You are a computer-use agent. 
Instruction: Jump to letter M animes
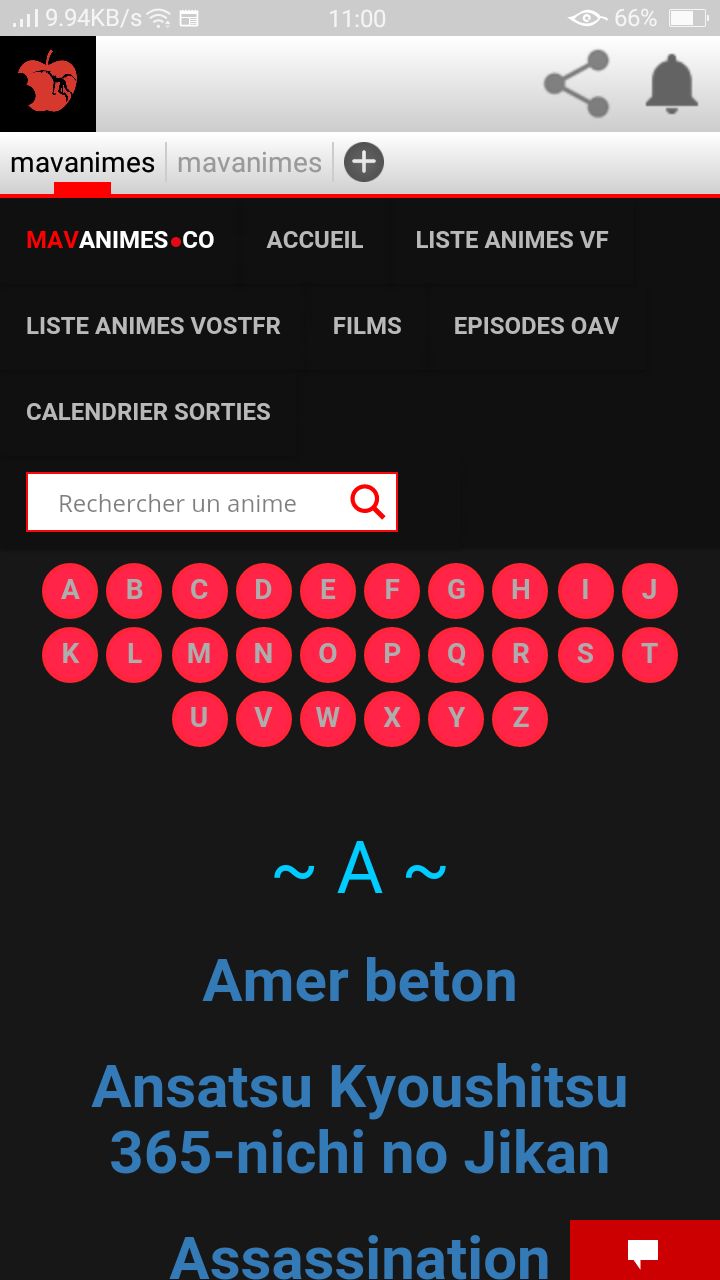199,654
